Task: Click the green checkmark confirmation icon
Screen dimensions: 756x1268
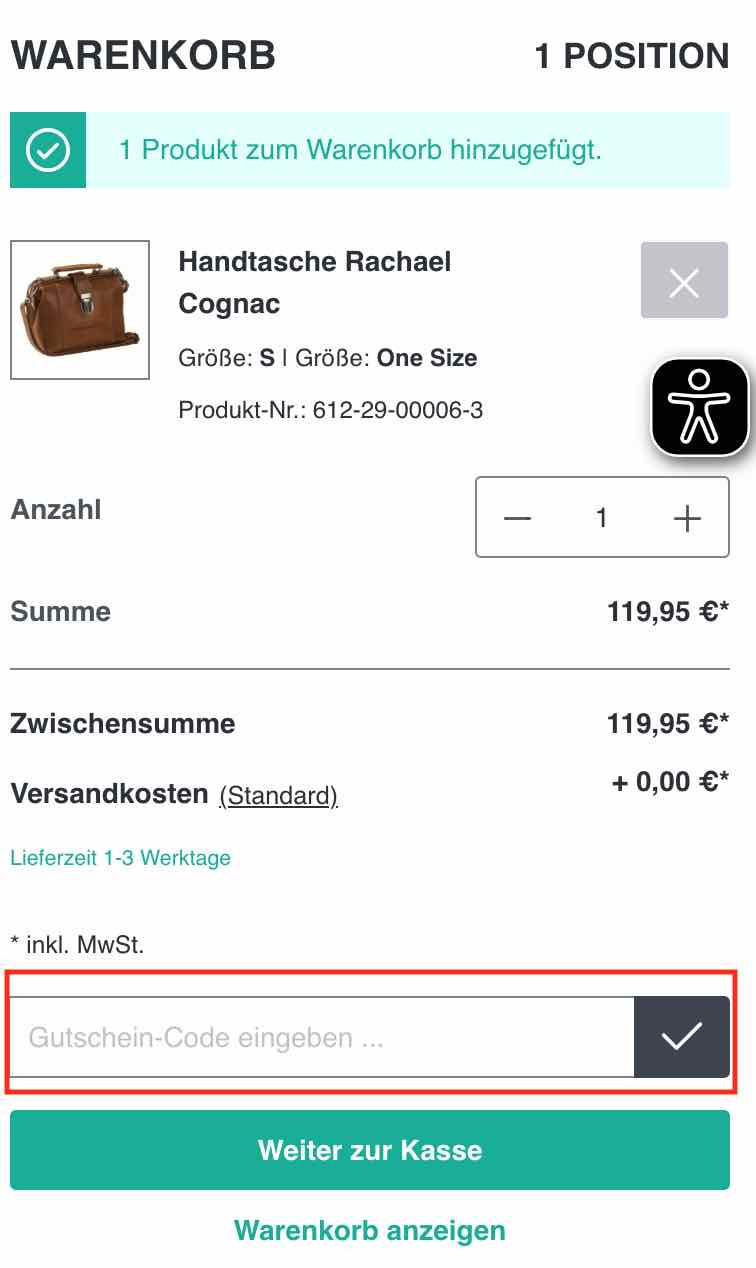Action: [47, 150]
